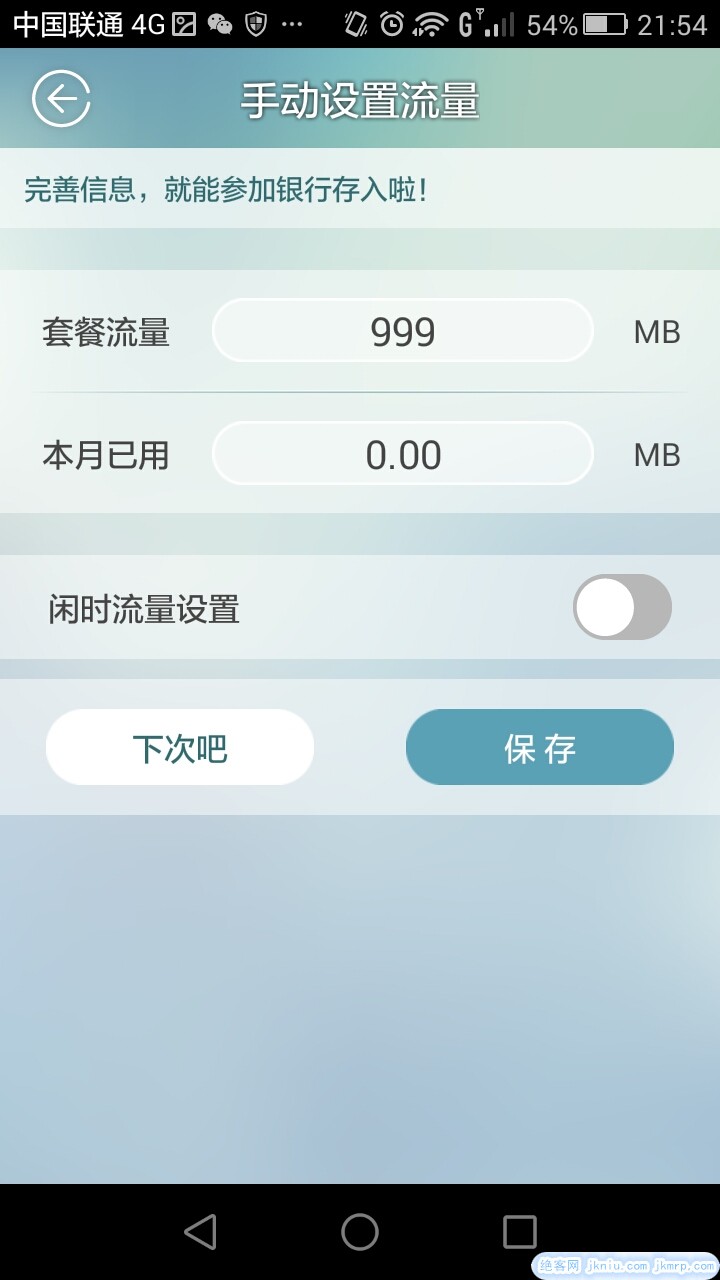
Task: Edit the 本月已用 field showing 0.00
Action: click(403, 455)
